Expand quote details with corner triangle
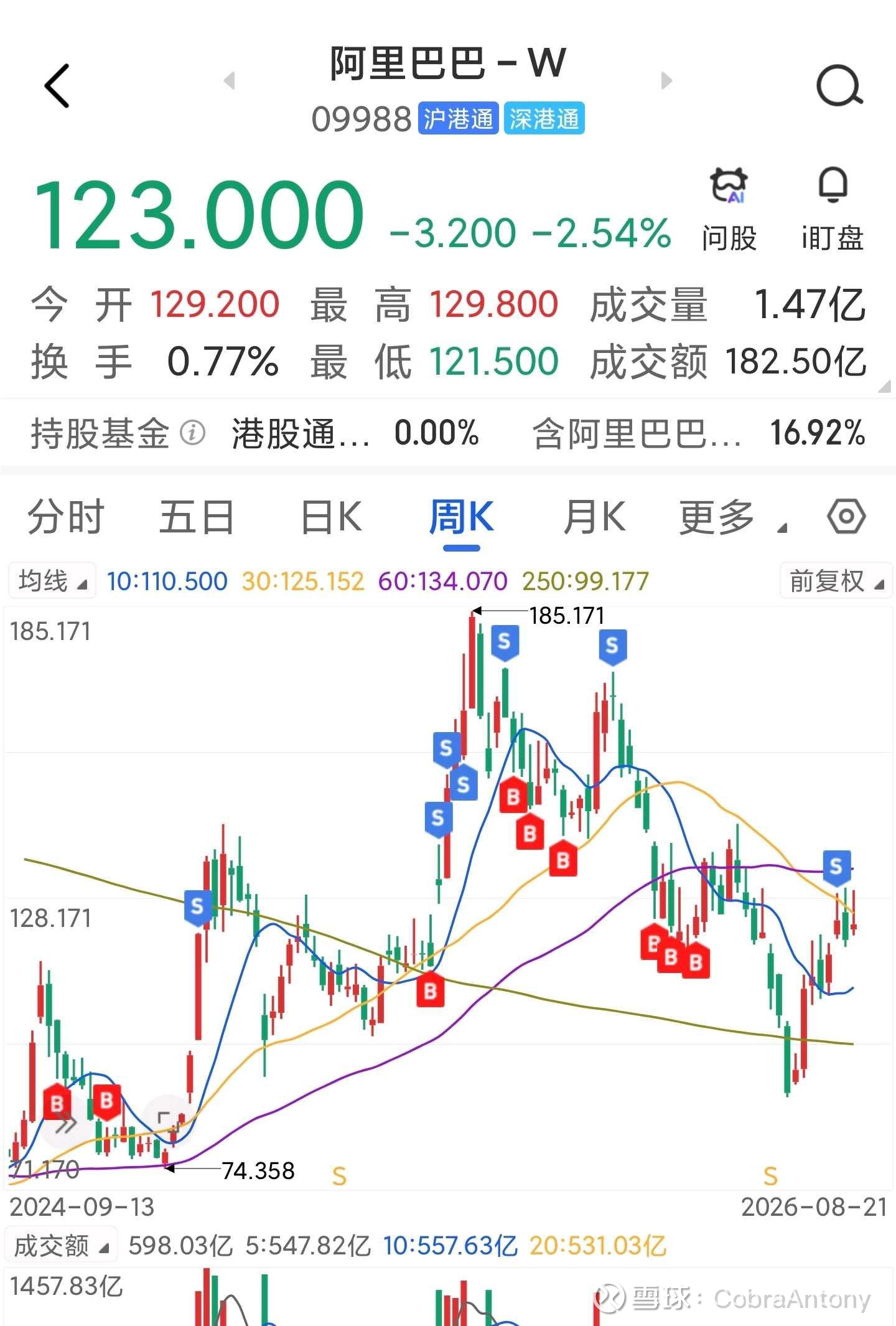Viewport: 896px width, 1326px height. pyautogui.click(x=884, y=387)
